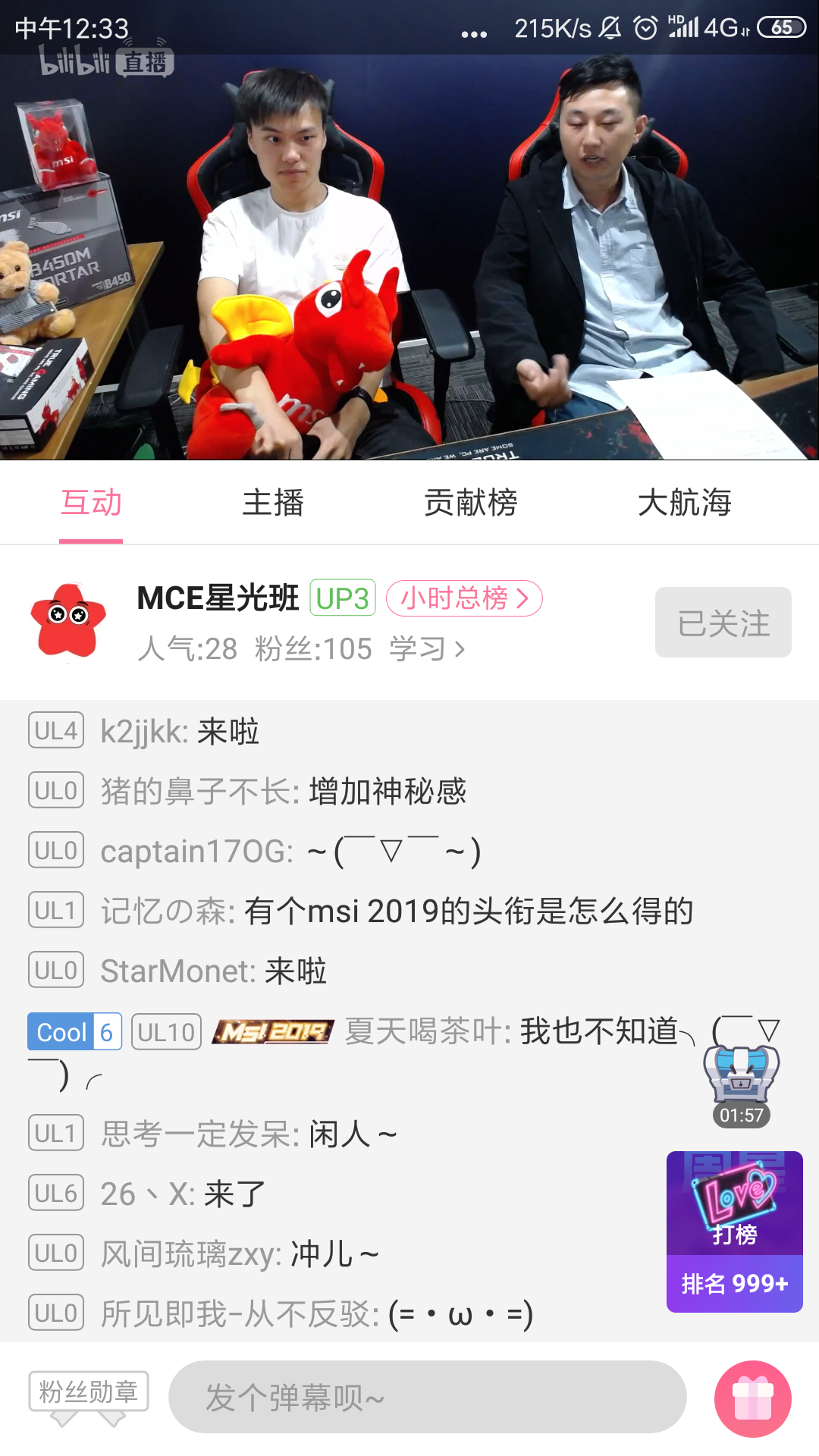The image size is (819, 1456).
Task: Open the 小时总榜 ranking chip
Action: click(464, 598)
